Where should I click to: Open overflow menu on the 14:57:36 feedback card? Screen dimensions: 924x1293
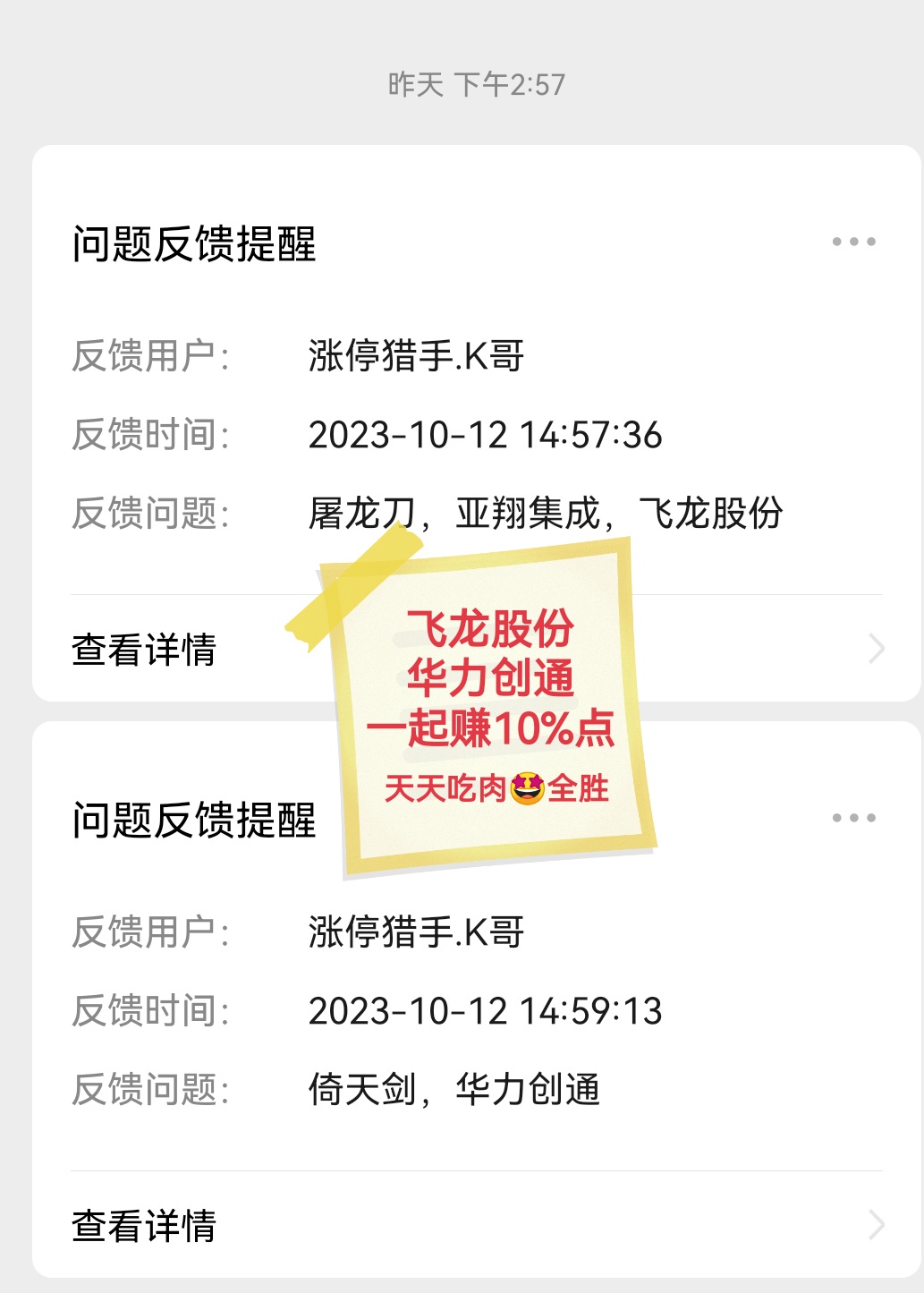point(853,242)
